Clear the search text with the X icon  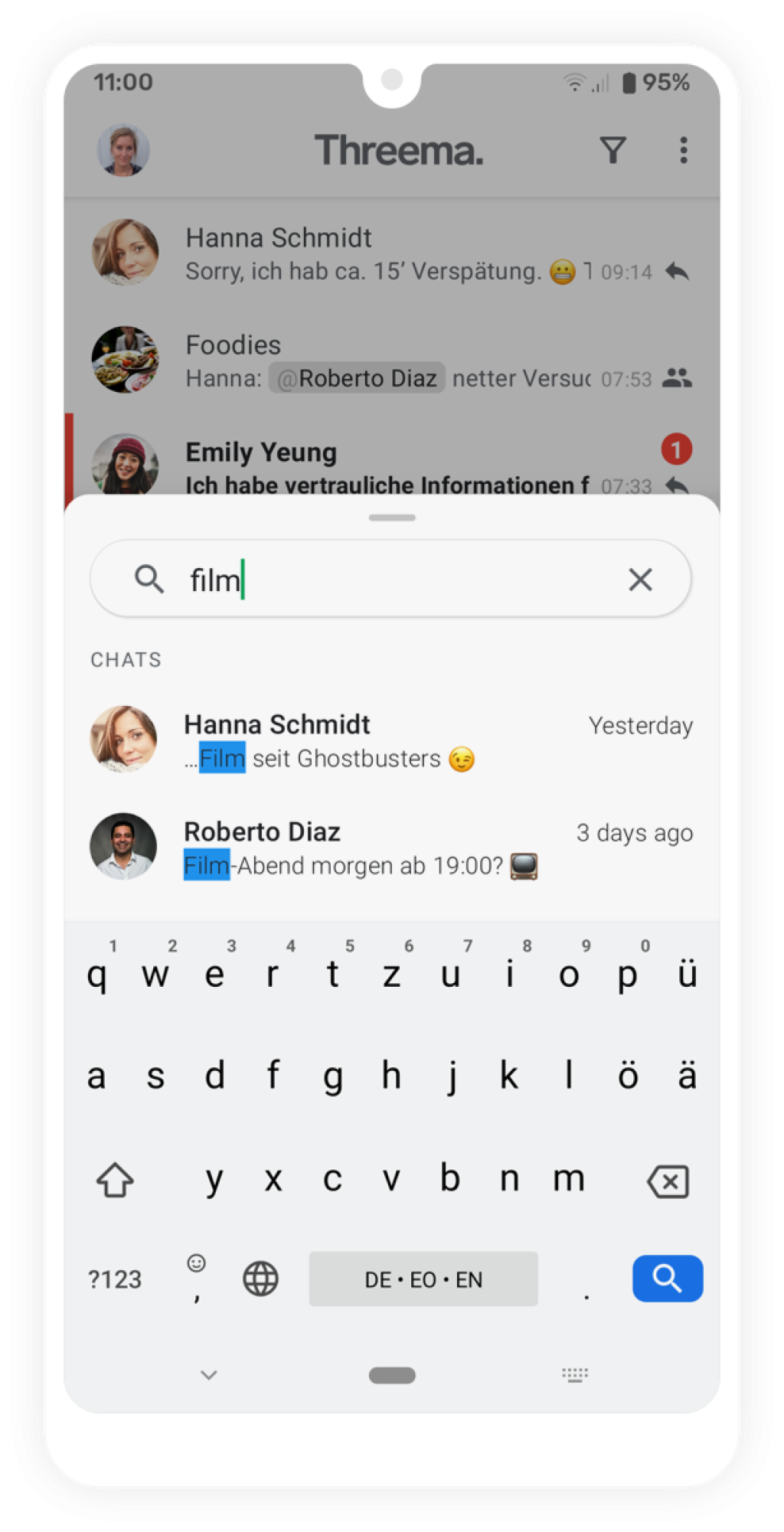640,580
